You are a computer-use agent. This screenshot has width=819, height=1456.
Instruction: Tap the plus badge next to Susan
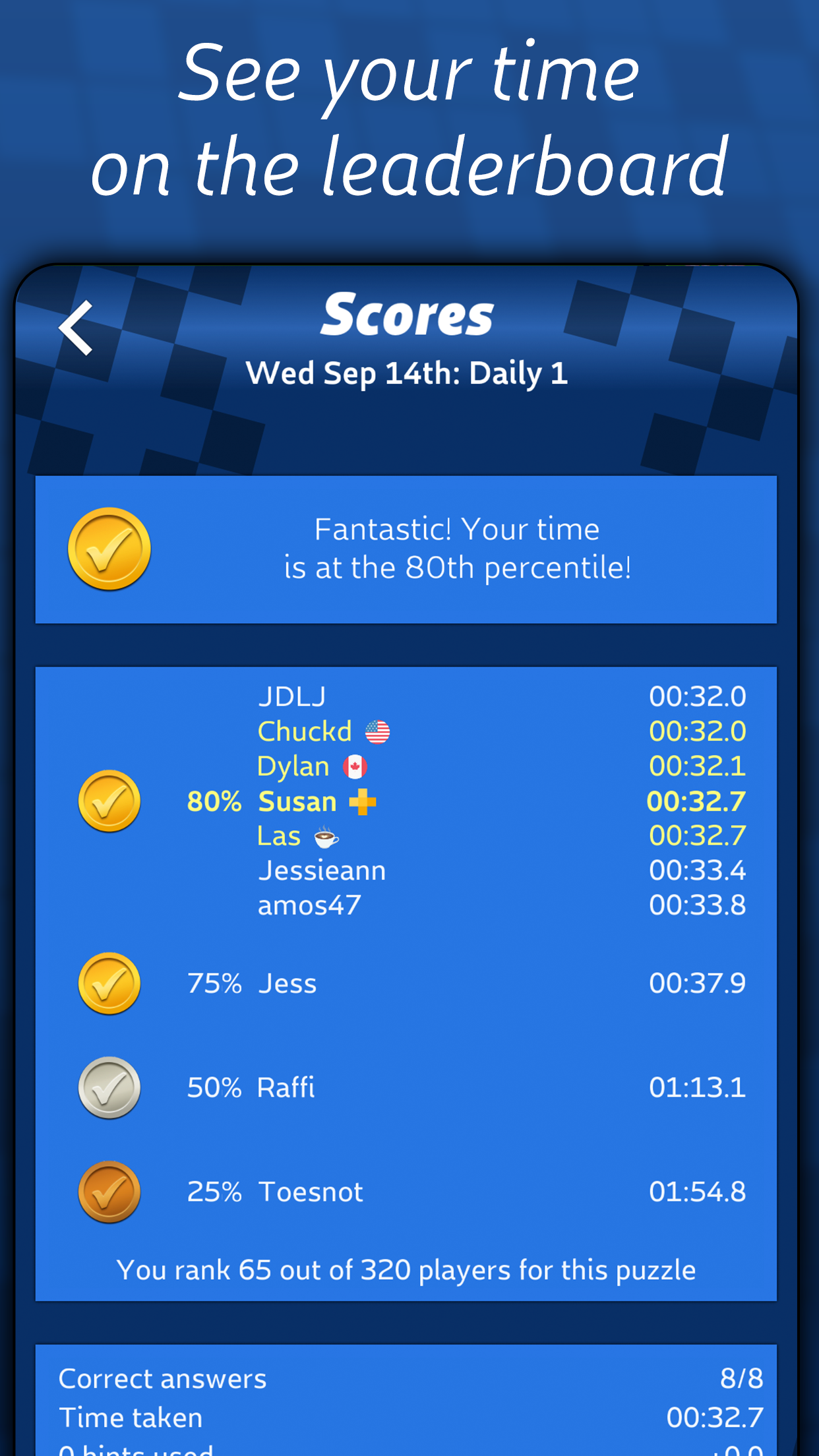pos(363,801)
